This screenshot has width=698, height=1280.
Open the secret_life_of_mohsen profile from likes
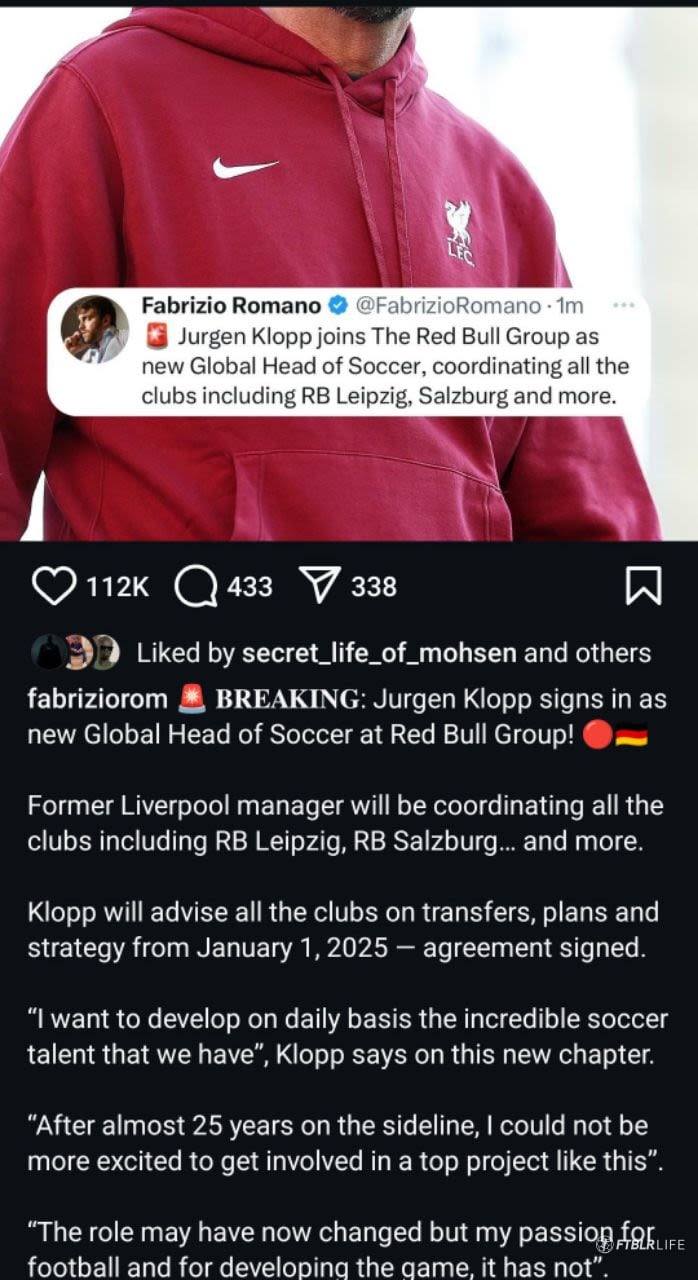click(378, 653)
